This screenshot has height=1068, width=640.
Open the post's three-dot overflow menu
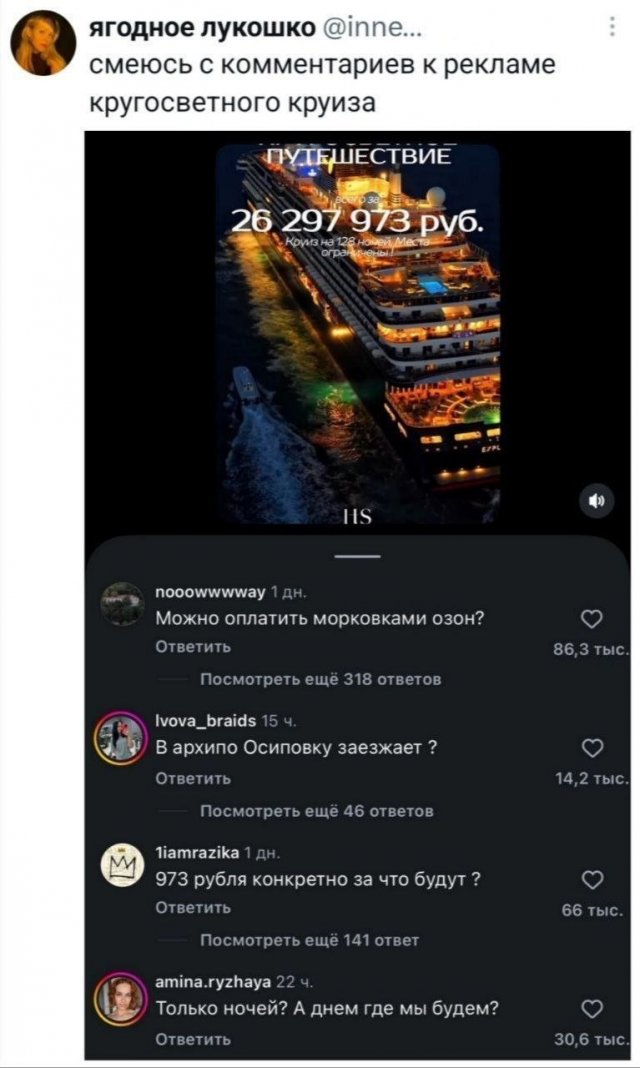pyautogui.click(x=613, y=27)
